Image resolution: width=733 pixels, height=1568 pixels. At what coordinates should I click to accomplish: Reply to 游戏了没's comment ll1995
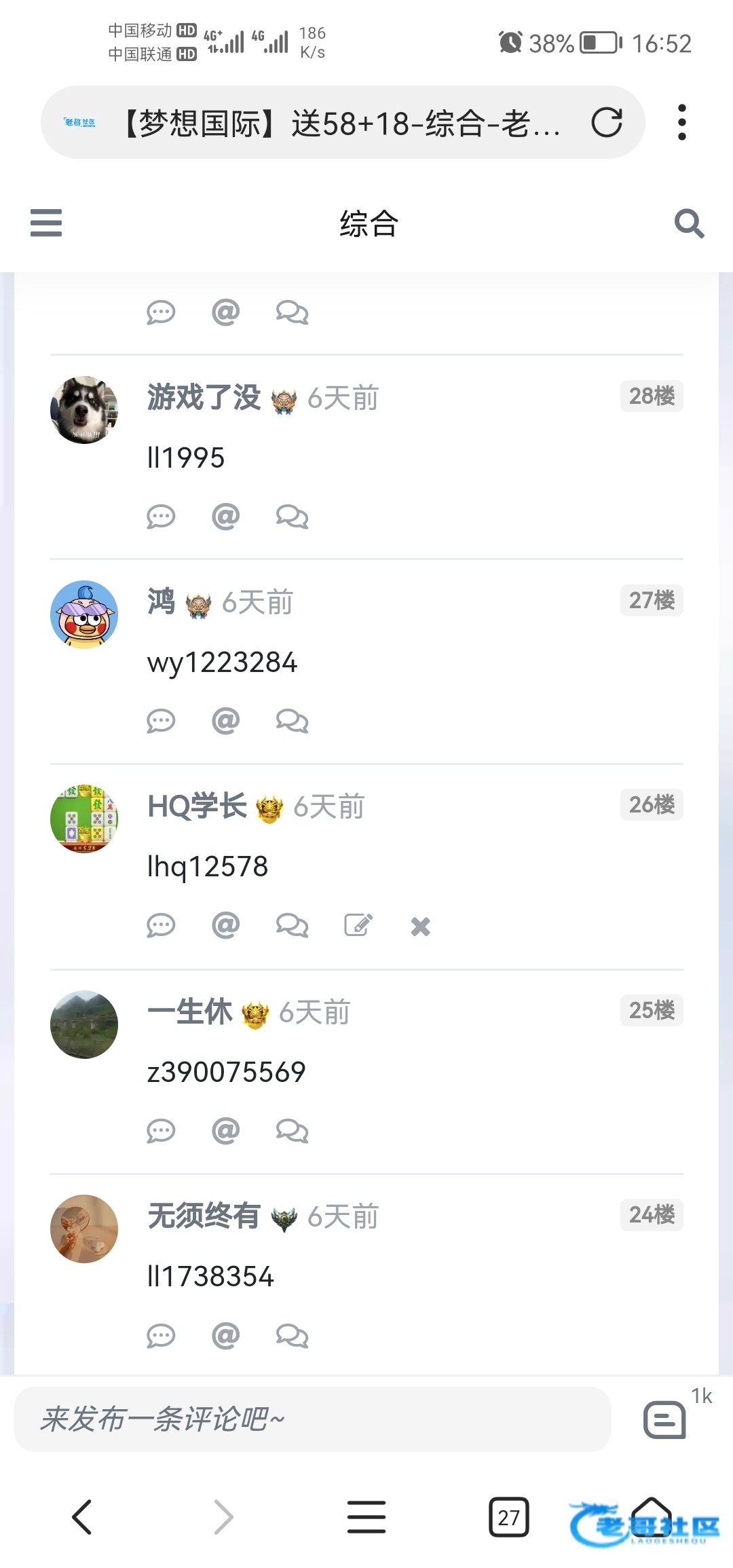click(x=161, y=517)
